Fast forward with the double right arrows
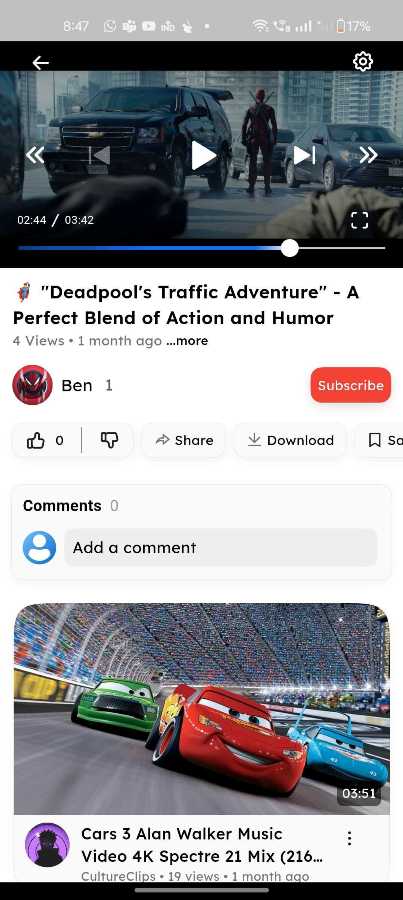Image resolution: width=403 pixels, height=900 pixels. 369,155
